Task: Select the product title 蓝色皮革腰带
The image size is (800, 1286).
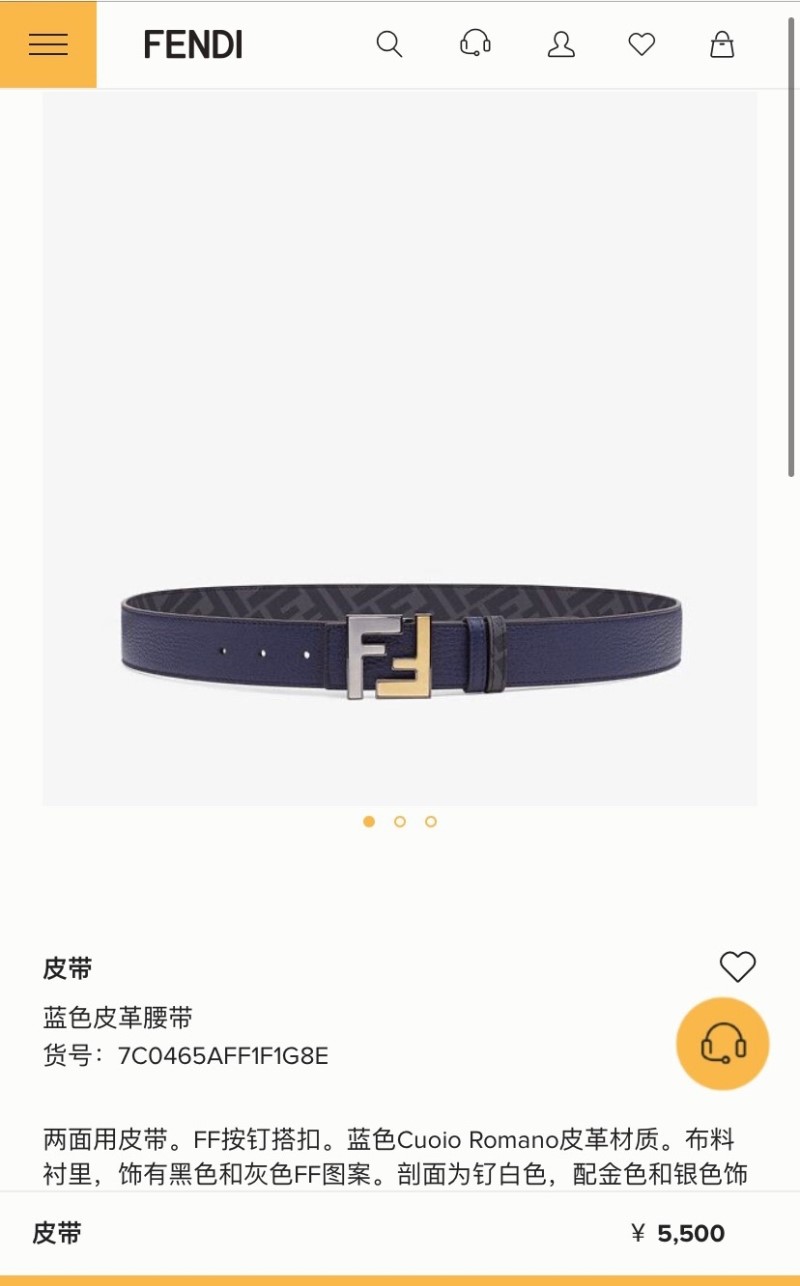Action: pos(117,1017)
